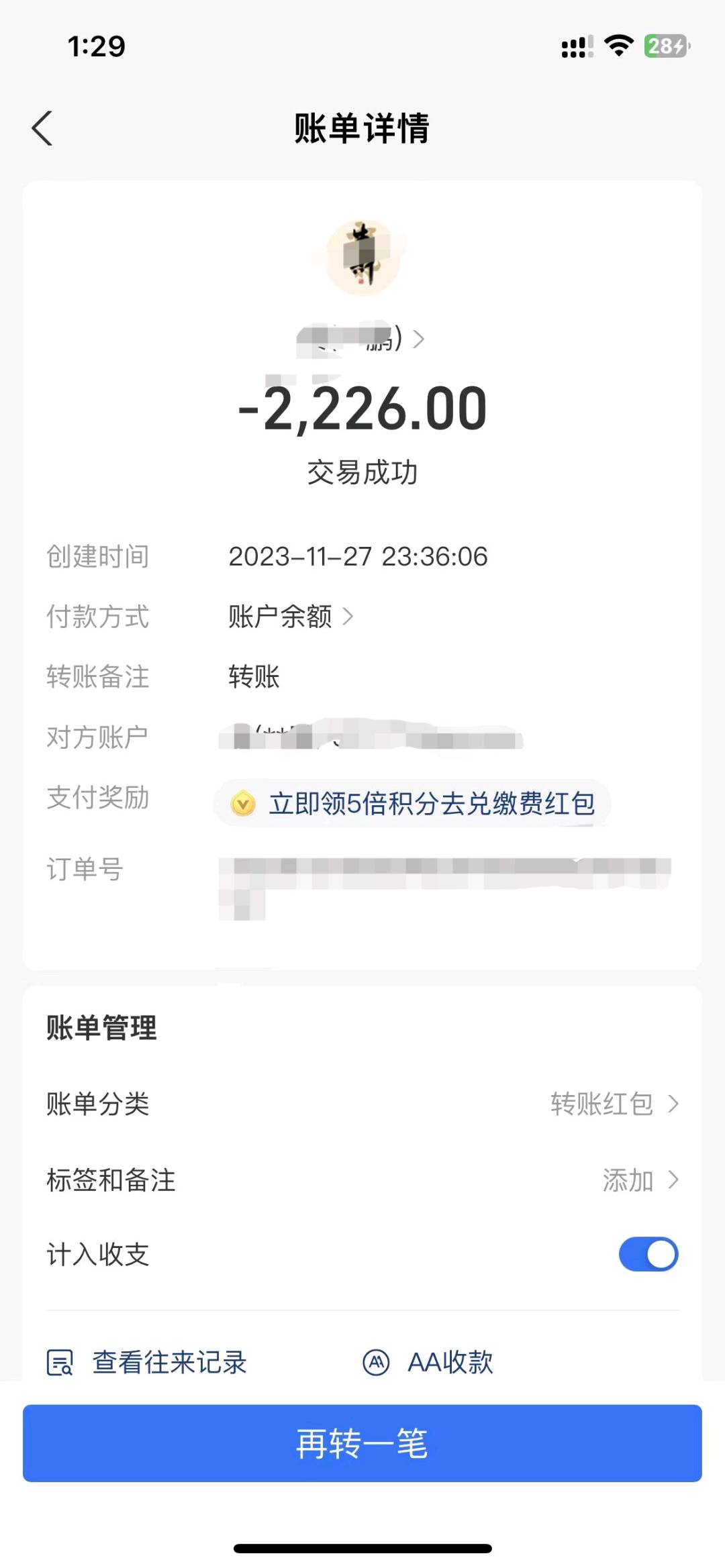Add a tag under 标签和备注
The image size is (725, 1568).
639,1180
